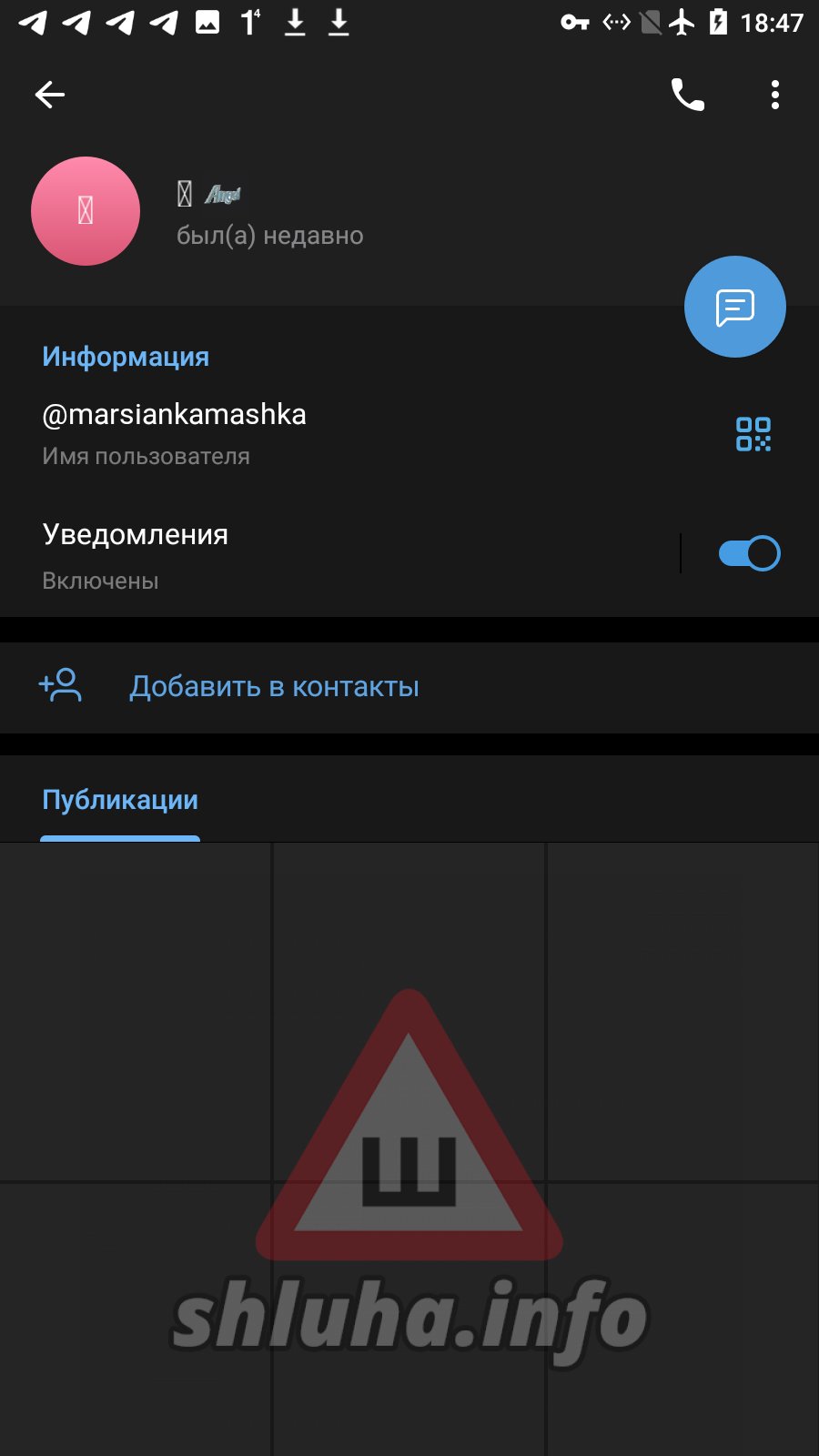Viewport: 819px width, 1456px height.
Task: Select the Публикации tab
Action: pyautogui.click(x=120, y=801)
